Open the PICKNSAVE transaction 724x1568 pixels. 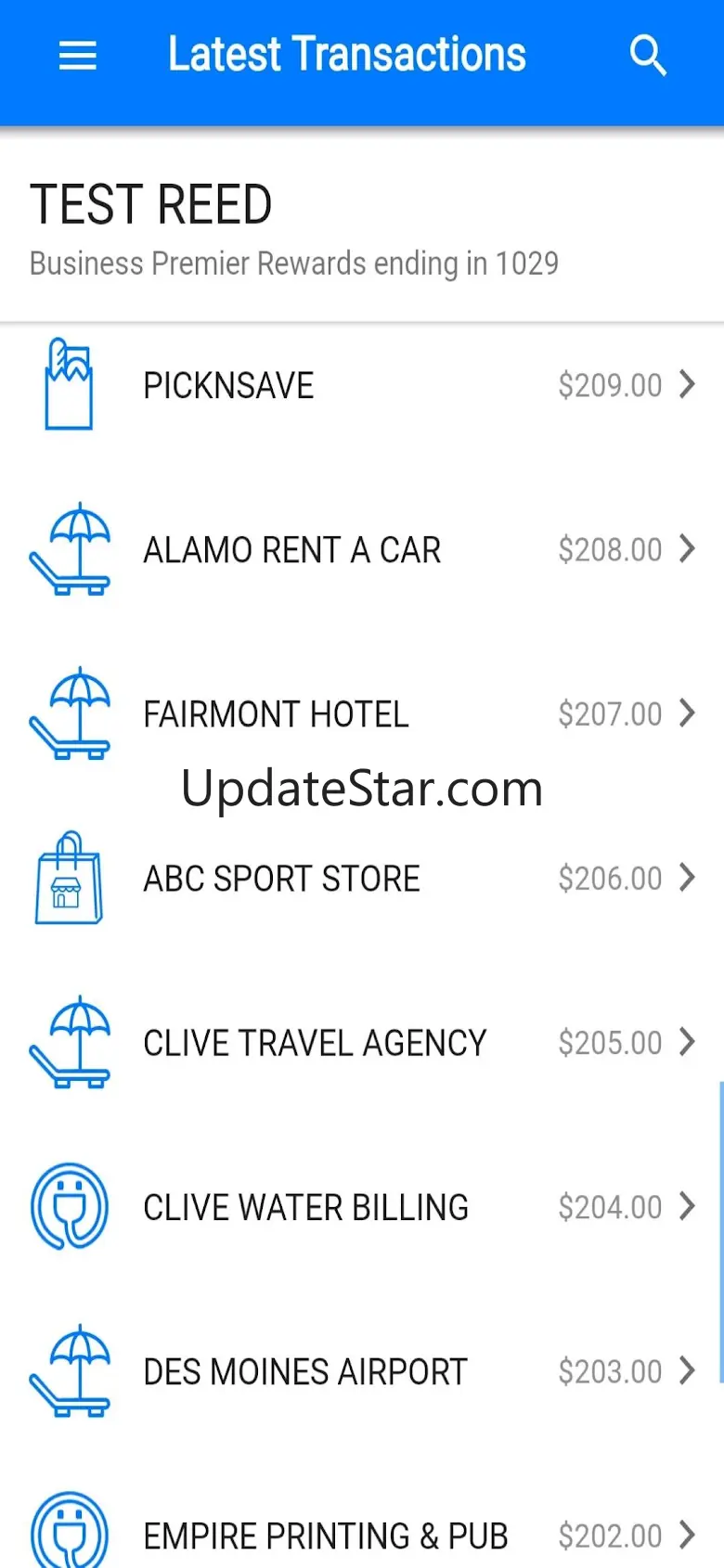click(x=362, y=385)
